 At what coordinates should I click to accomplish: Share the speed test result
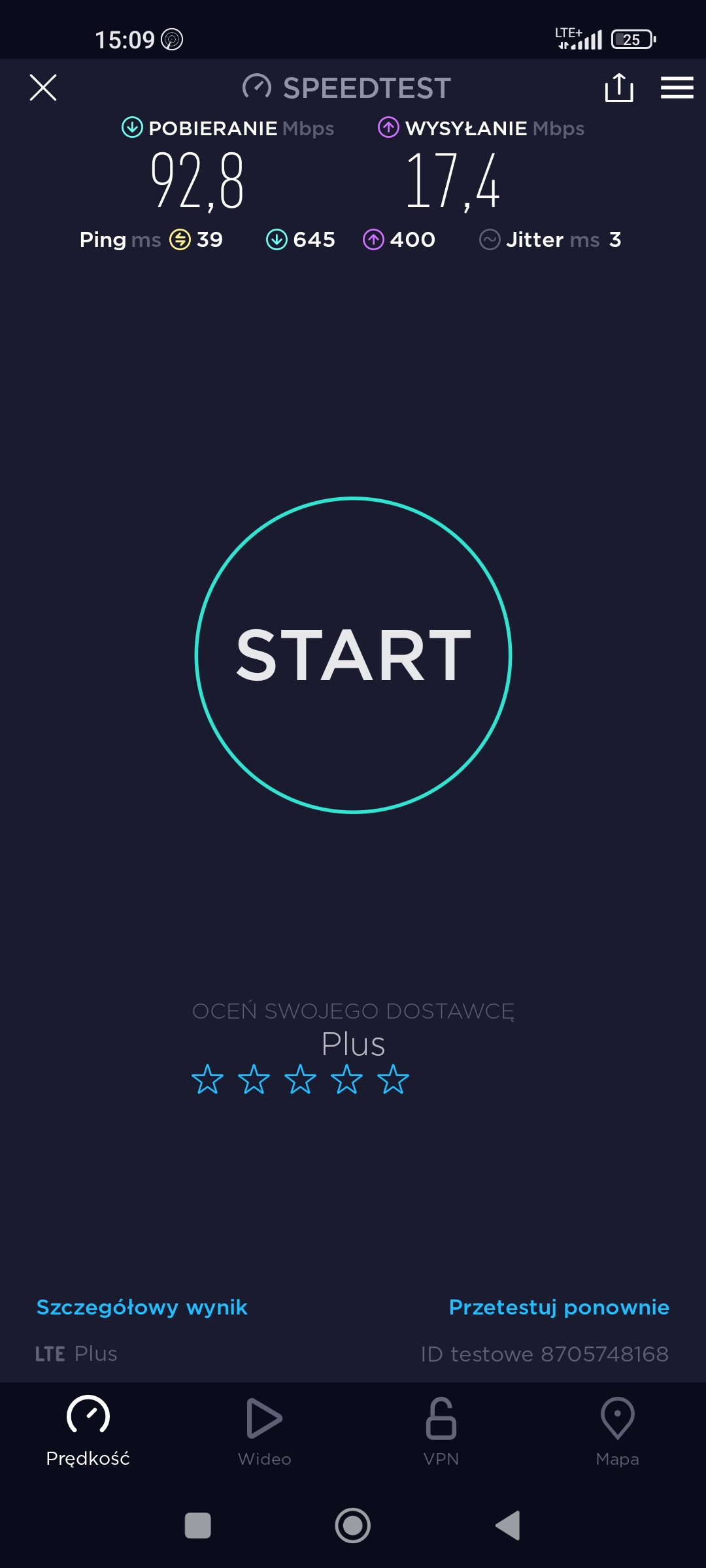click(x=618, y=88)
